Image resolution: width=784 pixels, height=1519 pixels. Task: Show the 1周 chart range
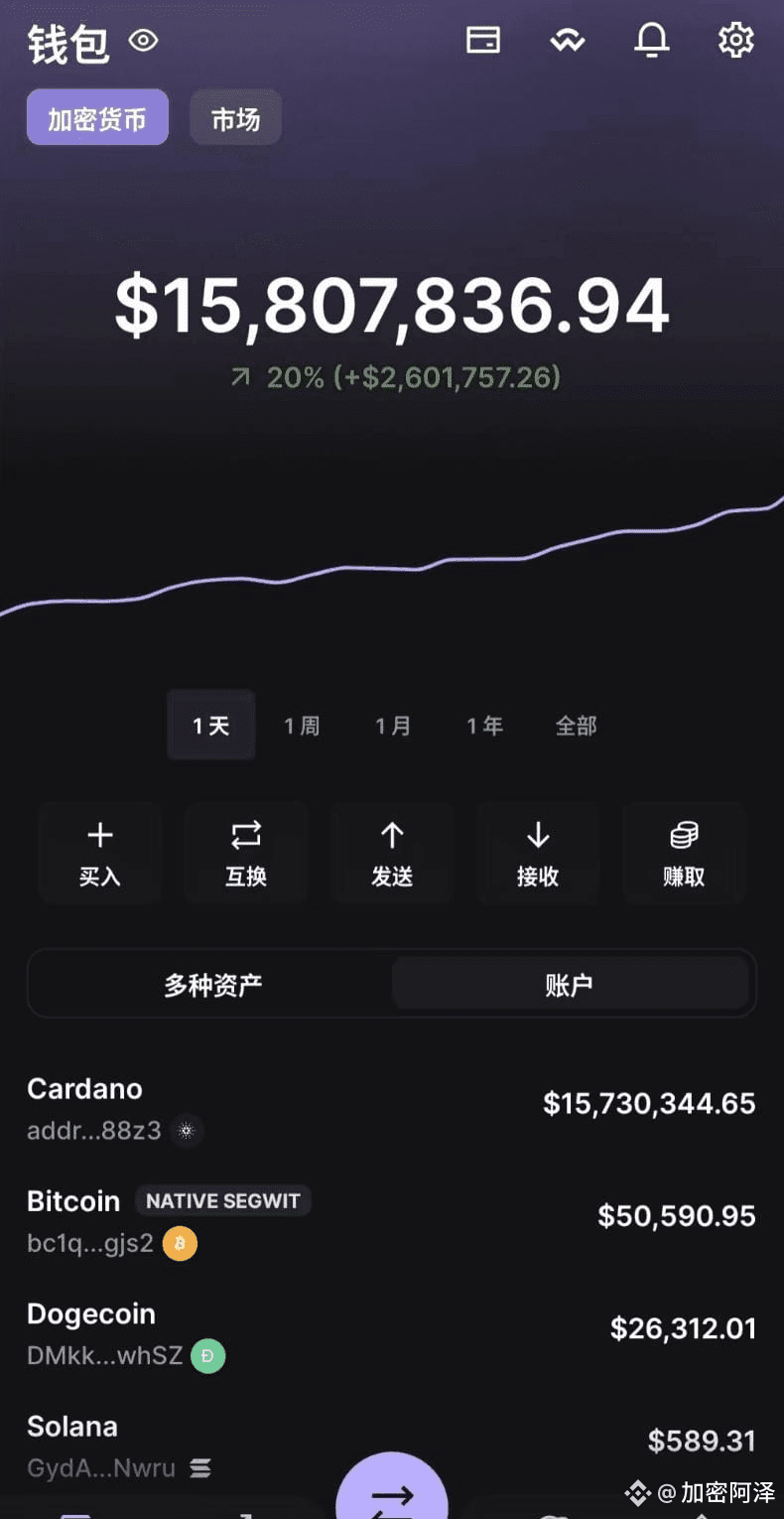point(302,726)
